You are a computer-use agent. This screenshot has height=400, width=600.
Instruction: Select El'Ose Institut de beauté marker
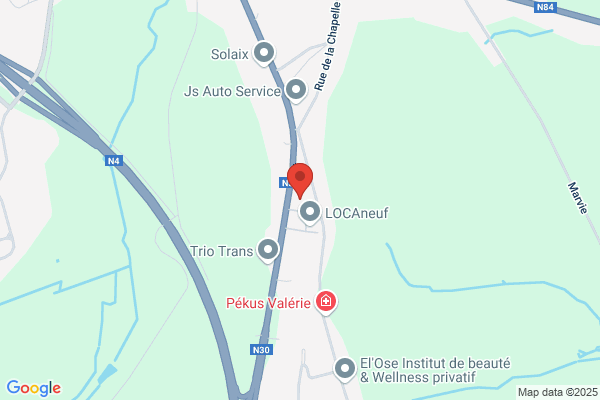345,369
